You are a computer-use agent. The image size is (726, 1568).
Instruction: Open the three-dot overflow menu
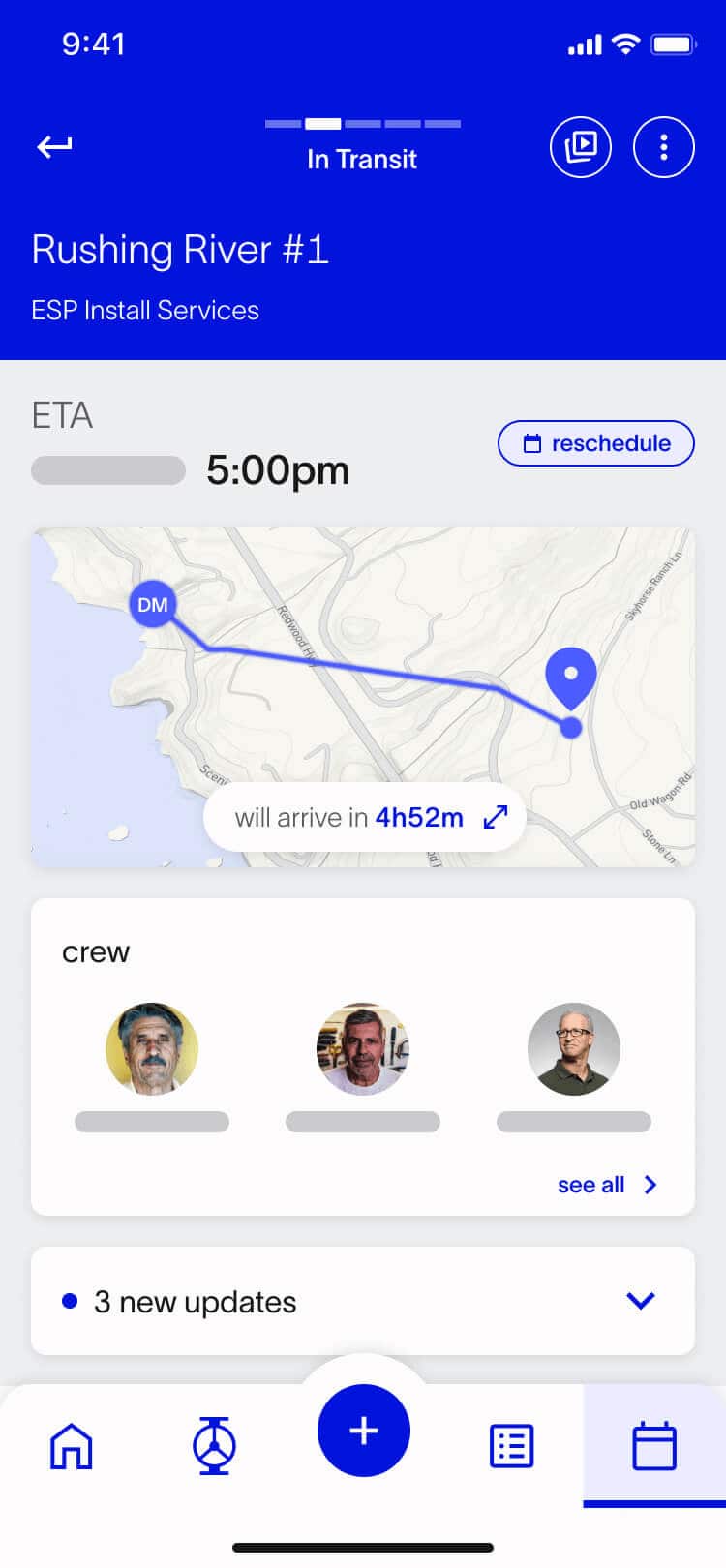(x=663, y=147)
